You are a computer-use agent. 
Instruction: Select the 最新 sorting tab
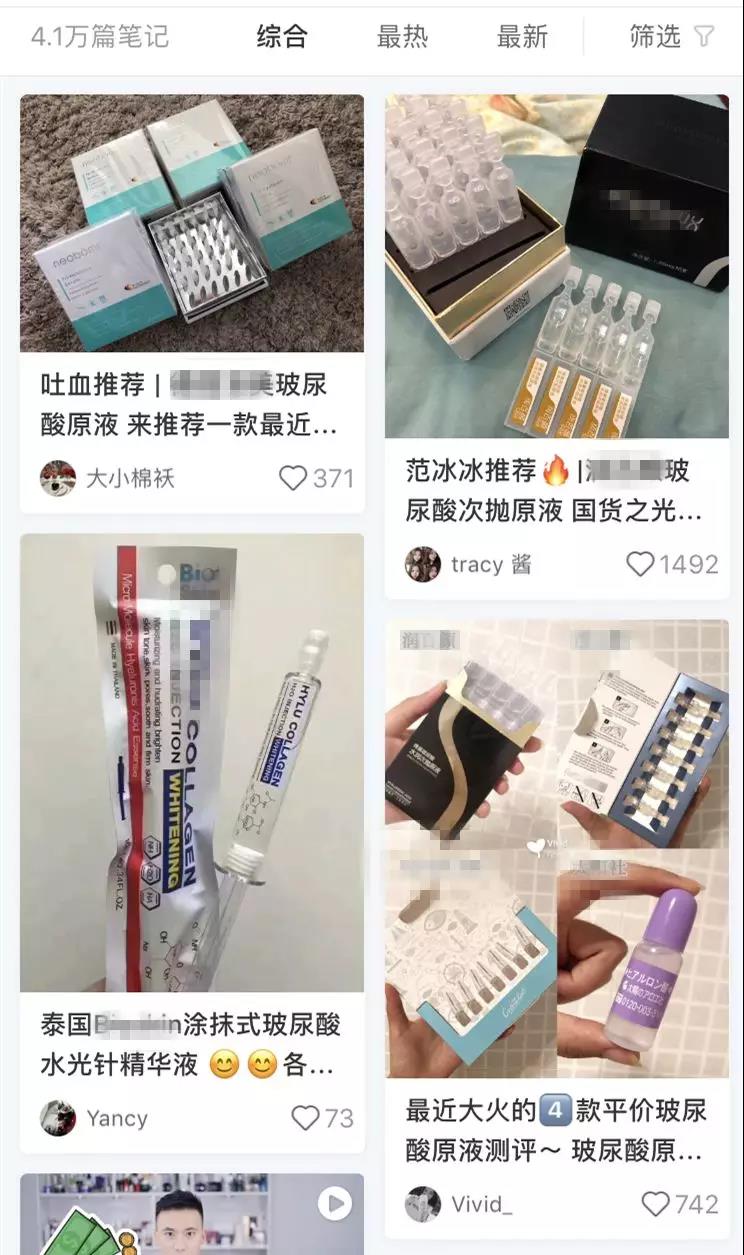coord(522,38)
